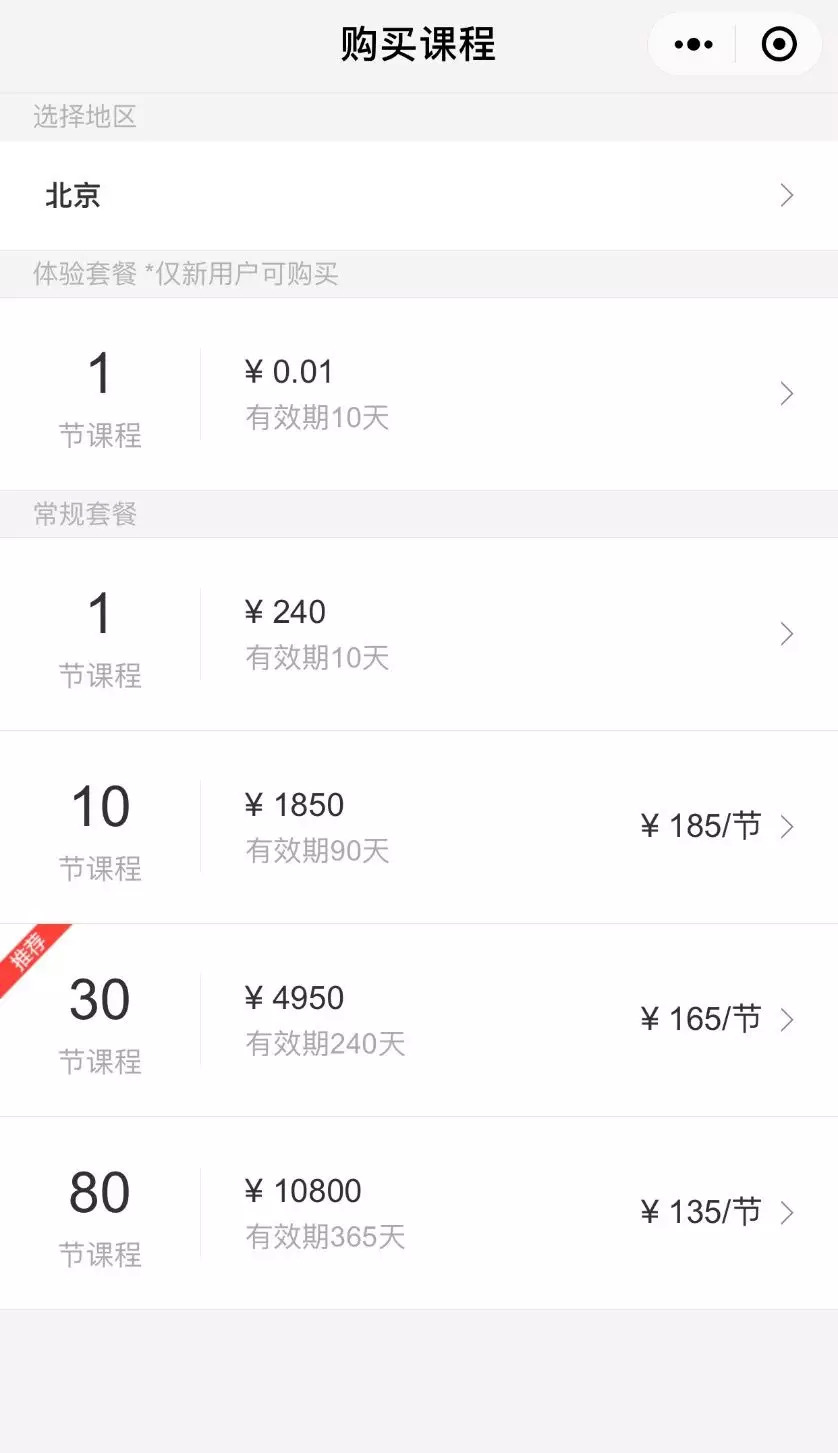Change the selected region from 北京
This screenshot has width=838, height=1453.
coord(419,196)
